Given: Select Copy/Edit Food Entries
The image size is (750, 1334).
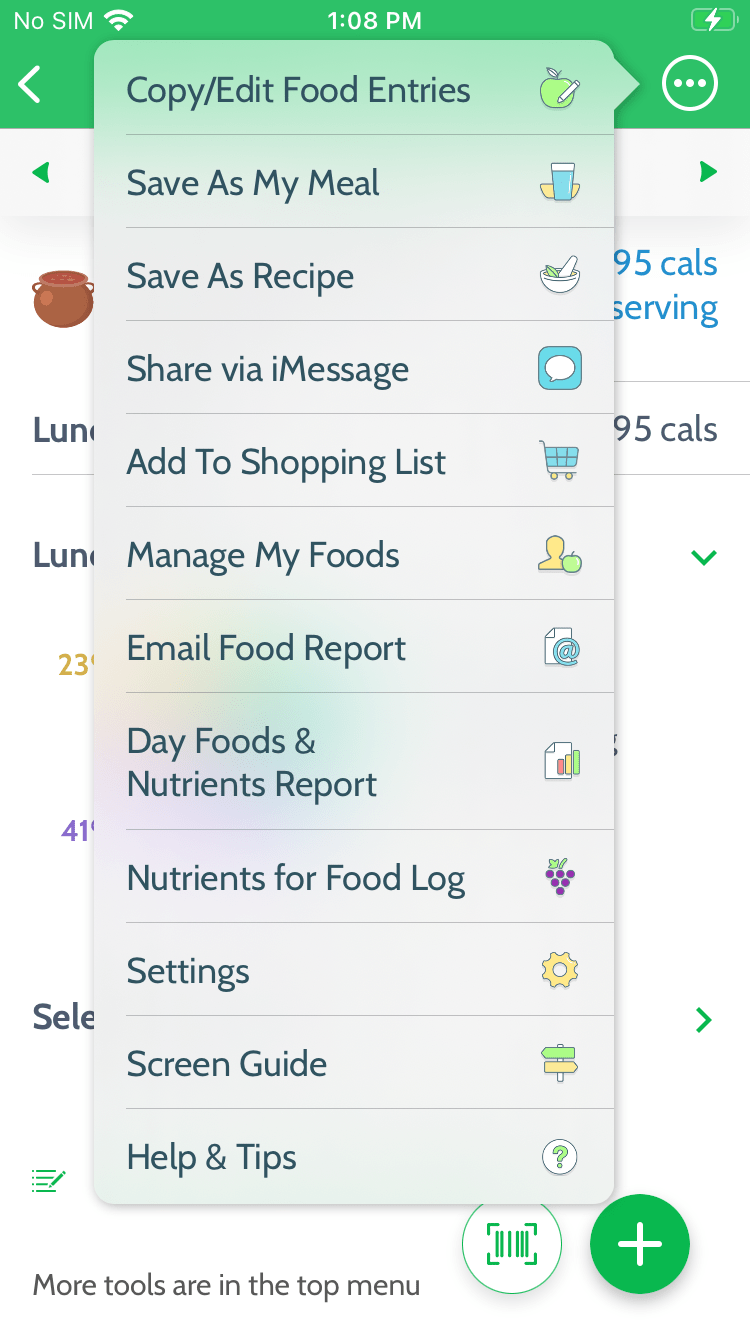Looking at the screenshot, I should coord(352,90).
